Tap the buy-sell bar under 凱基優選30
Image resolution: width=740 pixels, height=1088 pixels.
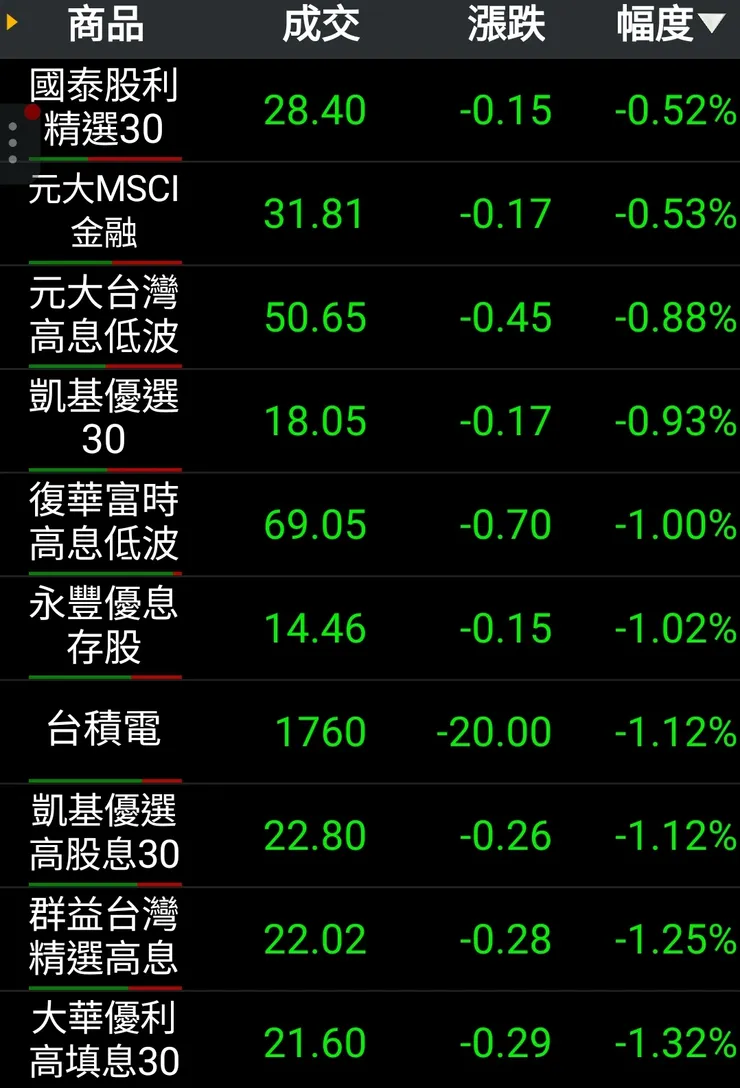105,467
